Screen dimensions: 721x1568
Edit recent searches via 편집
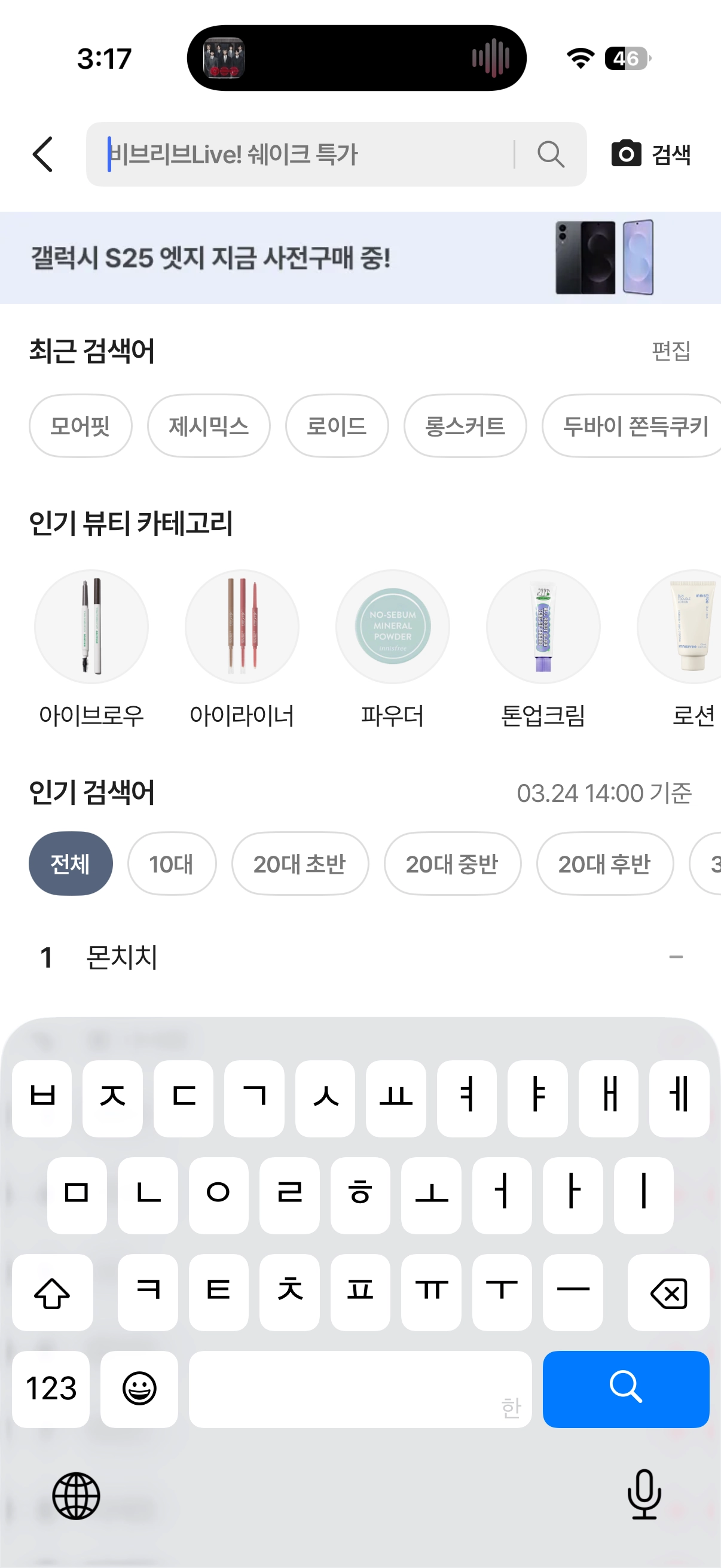coord(671,350)
